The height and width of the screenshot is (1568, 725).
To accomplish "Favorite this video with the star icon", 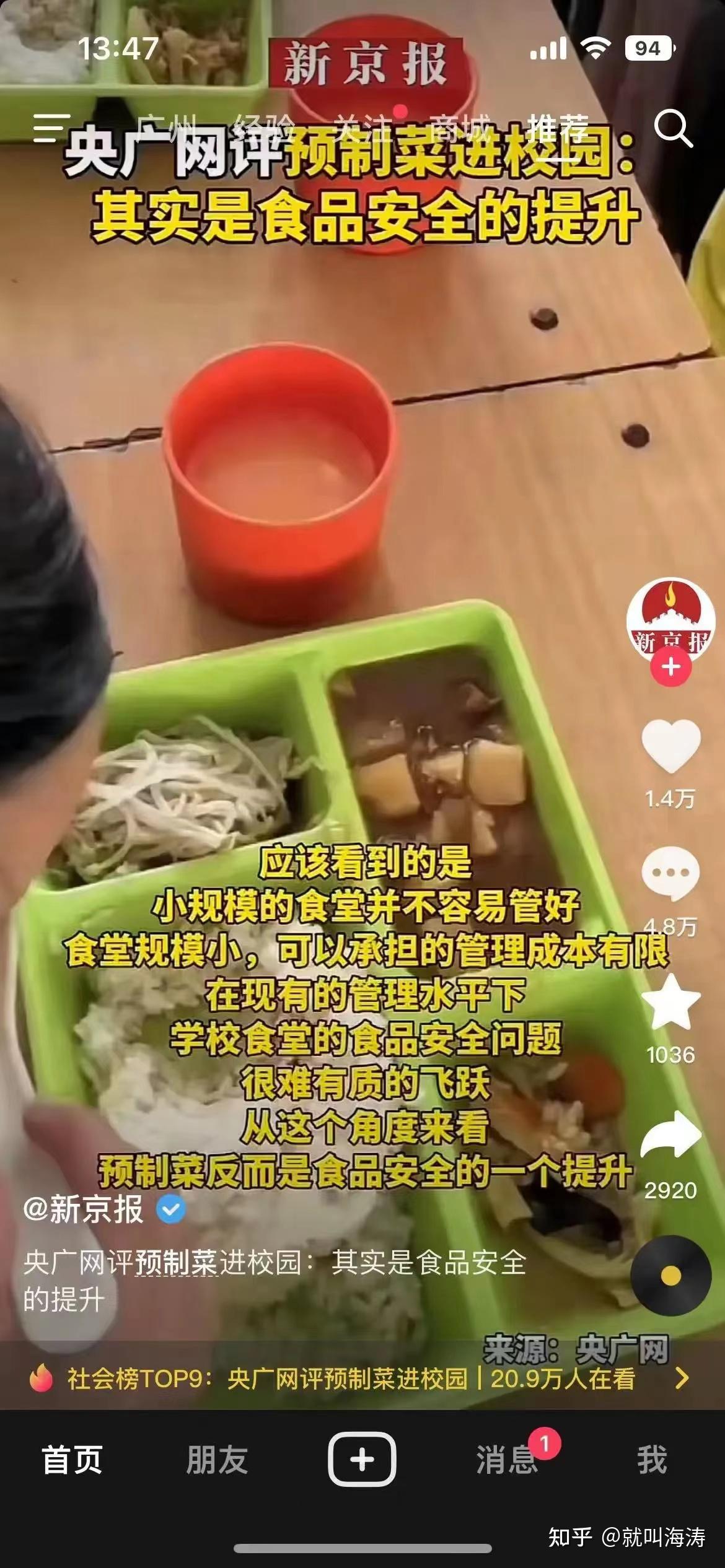I will coord(670,1002).
